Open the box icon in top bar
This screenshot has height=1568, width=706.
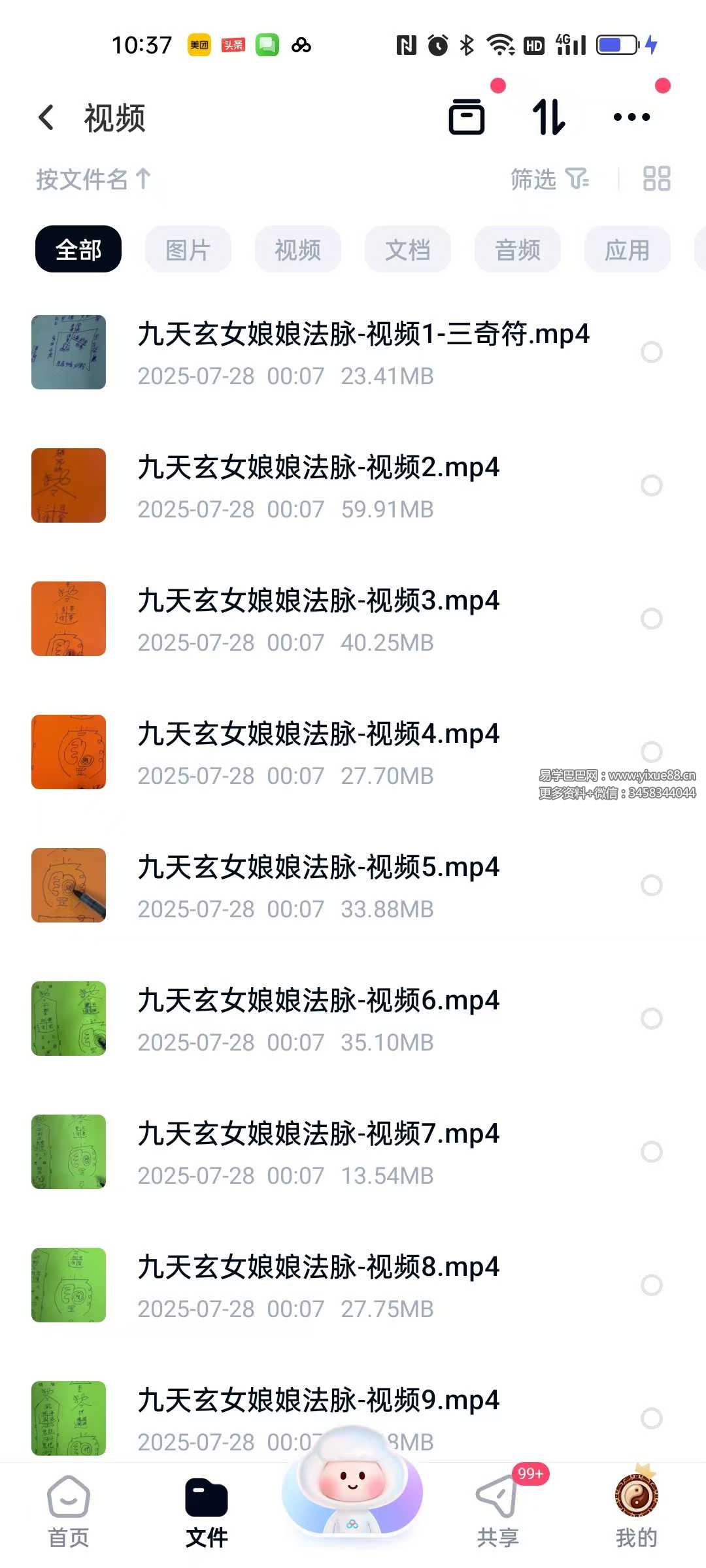click(x=467, y=118)
